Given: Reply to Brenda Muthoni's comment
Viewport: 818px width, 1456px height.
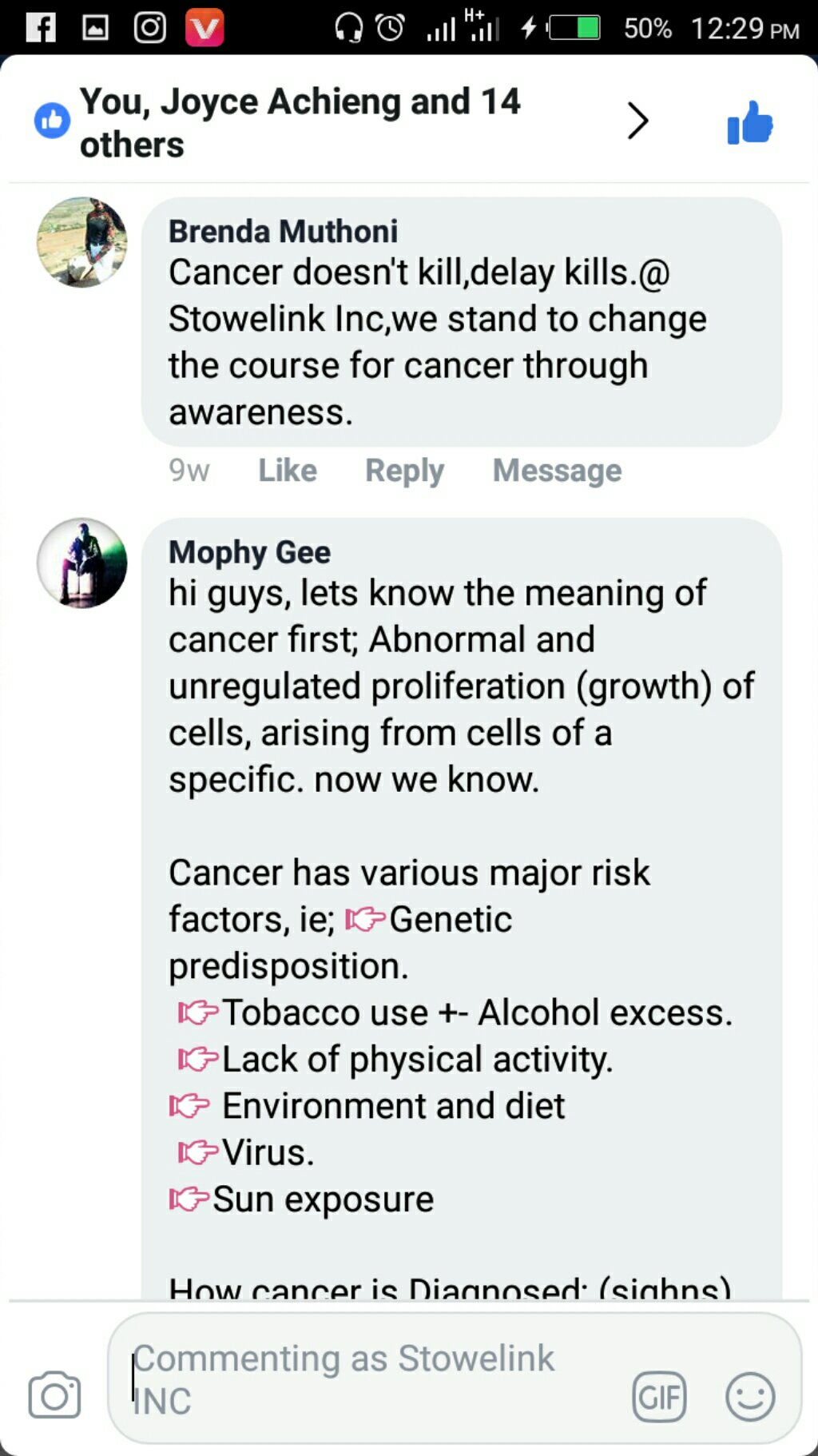Looking at the screenshot, I should point(404,470).
